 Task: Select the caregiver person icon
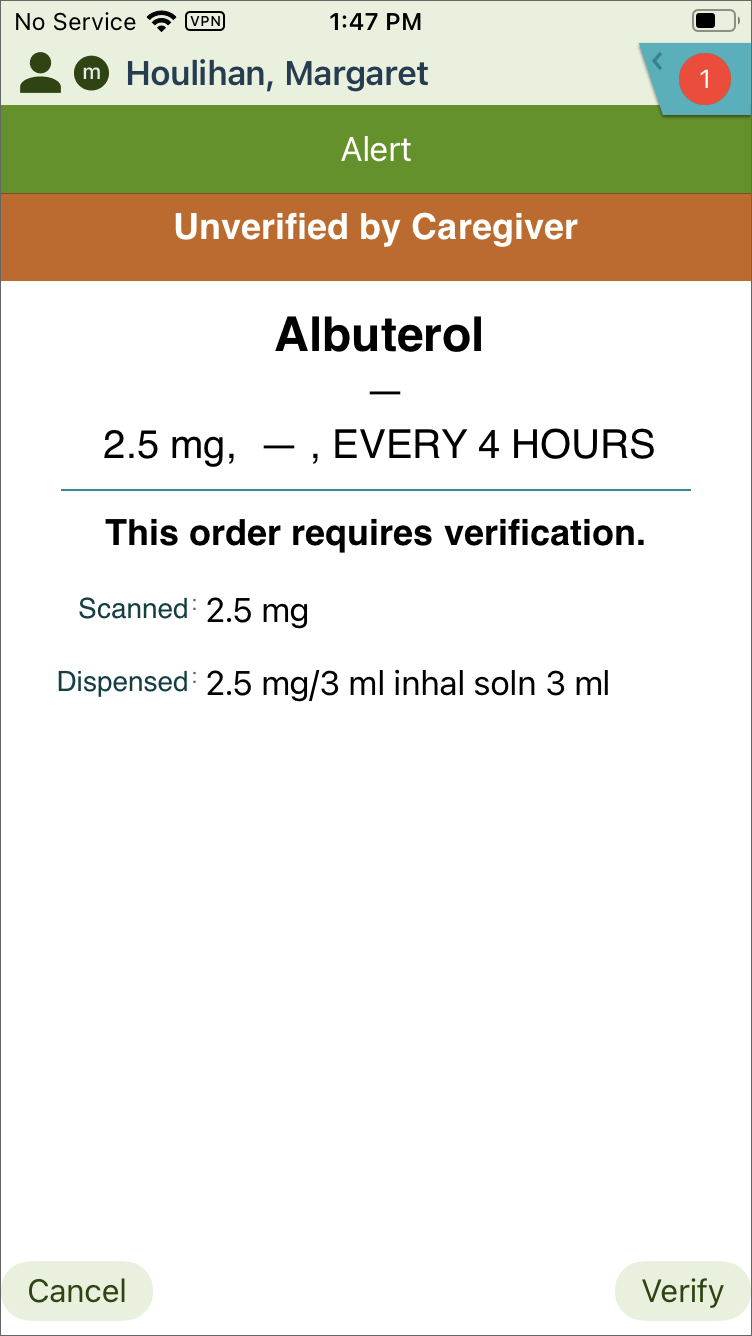click(x=38, y=73)
